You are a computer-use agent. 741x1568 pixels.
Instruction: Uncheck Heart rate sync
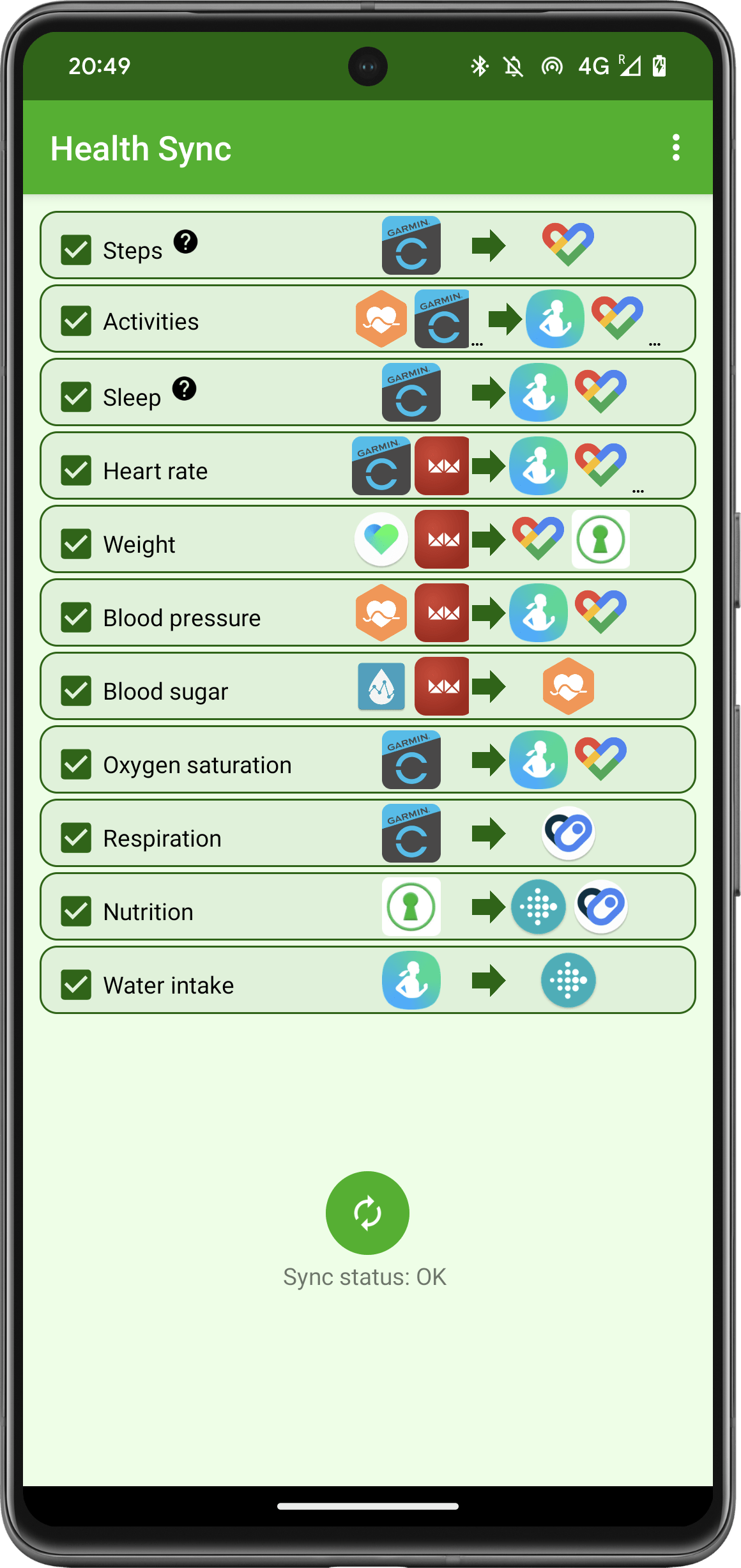(x=76, y=470)
